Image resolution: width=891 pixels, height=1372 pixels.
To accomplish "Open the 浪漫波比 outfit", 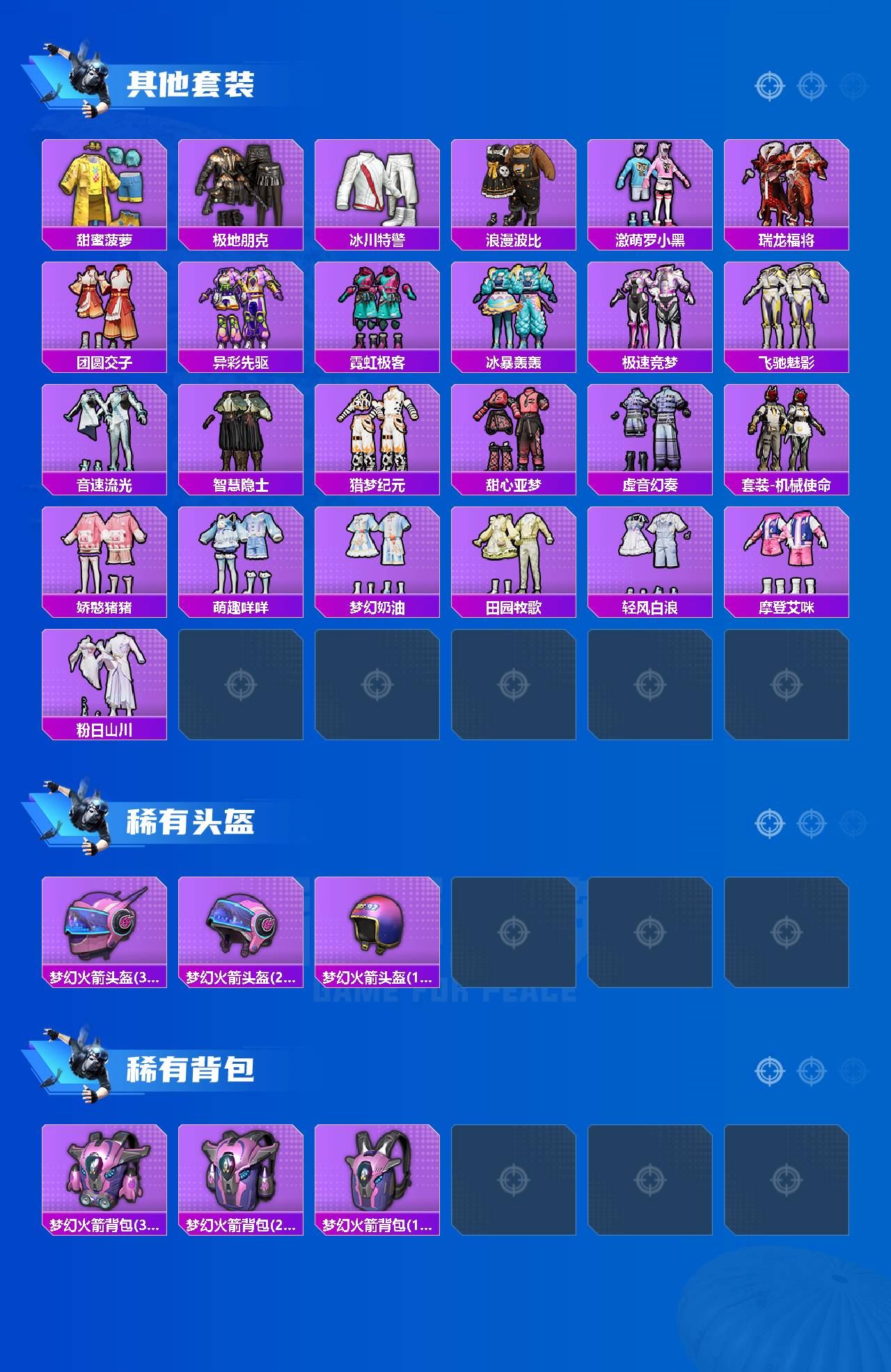I will tap(514, 184).
